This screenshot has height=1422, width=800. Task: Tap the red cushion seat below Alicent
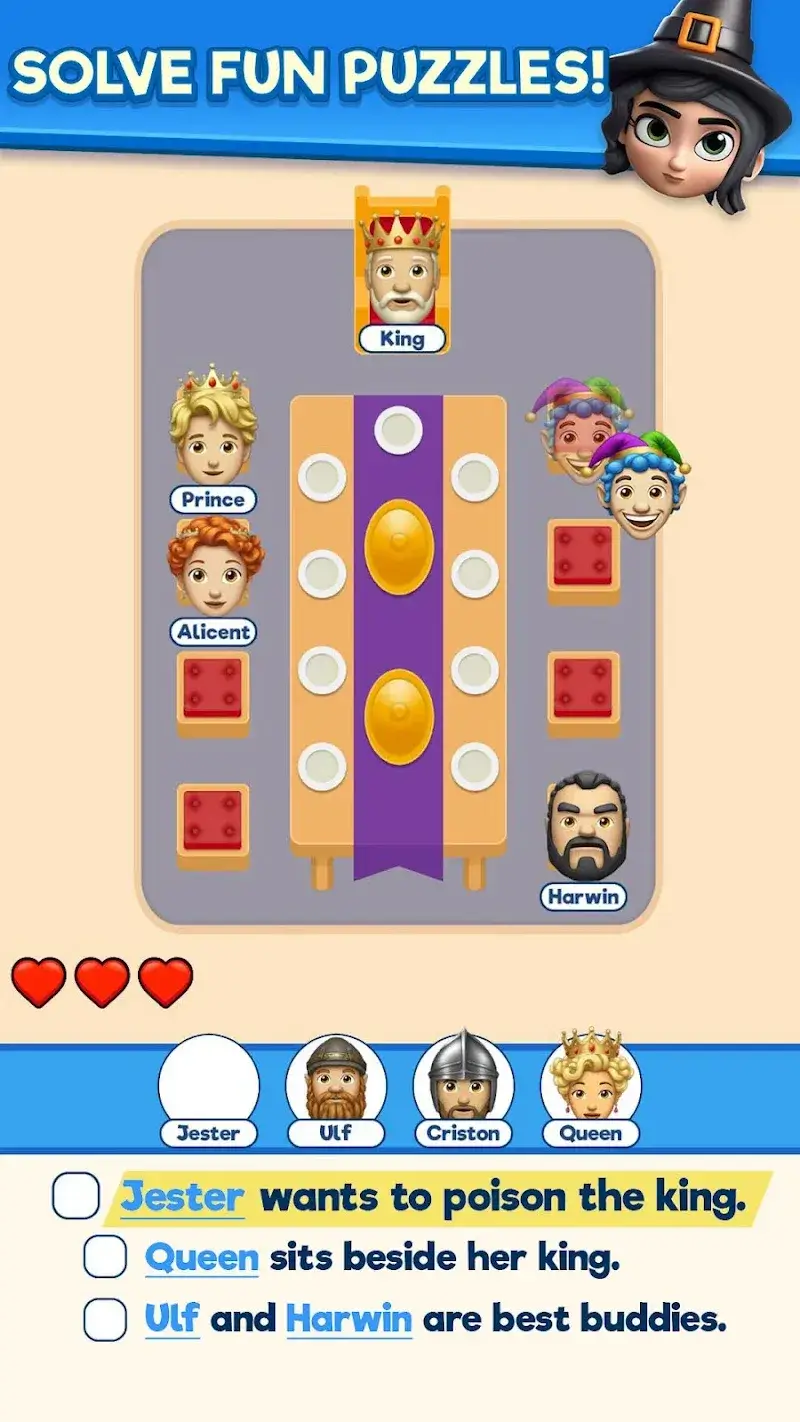(x=212, y=687)
